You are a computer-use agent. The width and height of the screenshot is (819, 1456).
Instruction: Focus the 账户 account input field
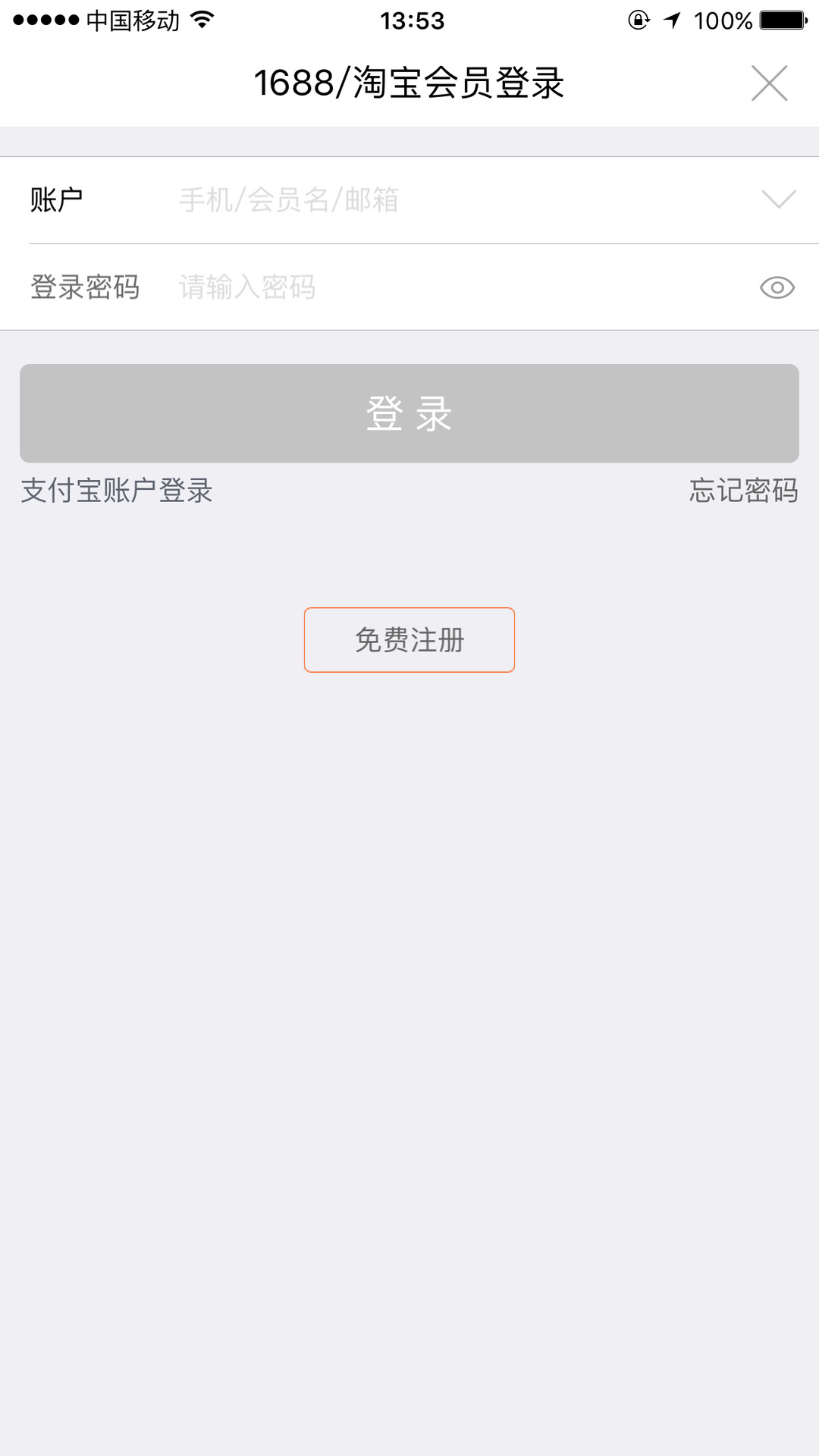(455, 200)
